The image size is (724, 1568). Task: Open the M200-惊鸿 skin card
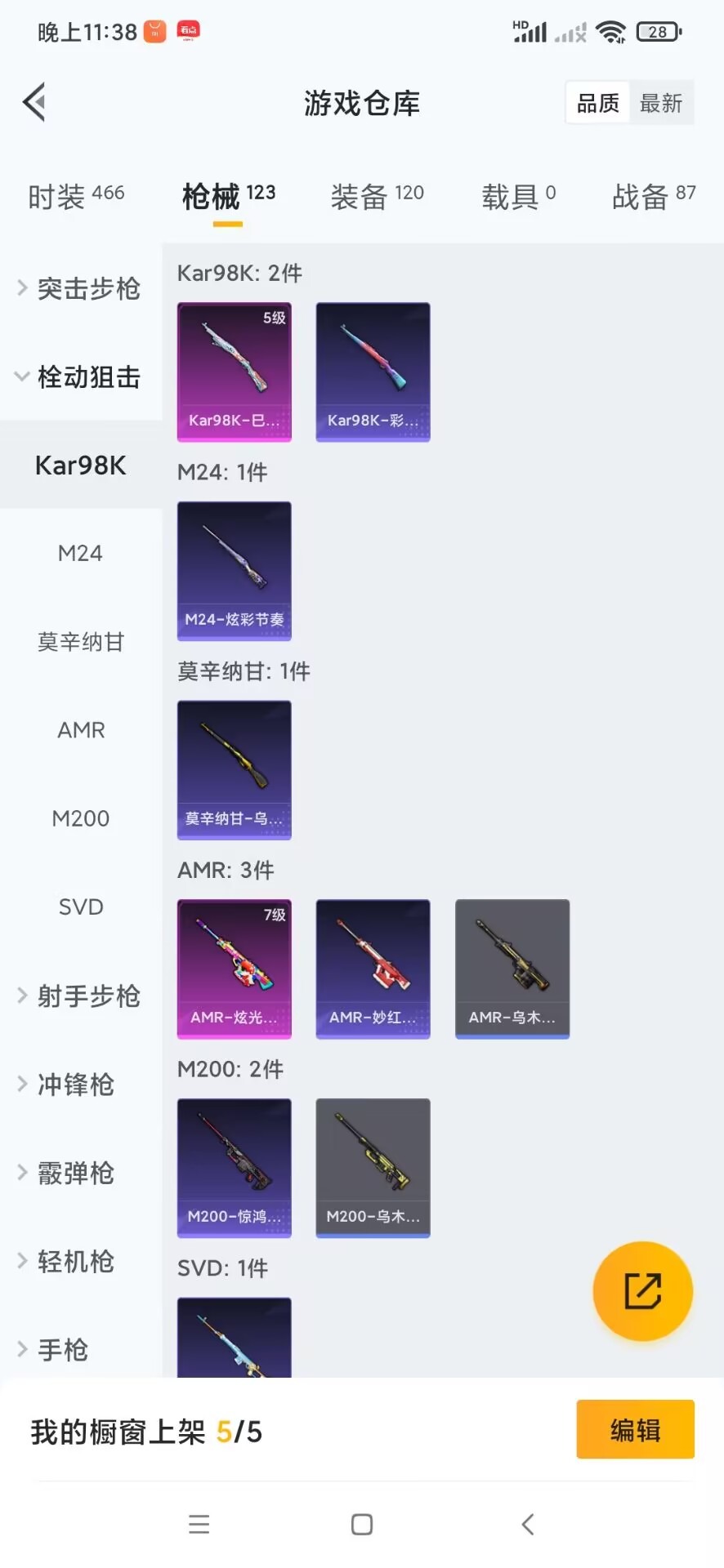click(x=235, y=1168)
